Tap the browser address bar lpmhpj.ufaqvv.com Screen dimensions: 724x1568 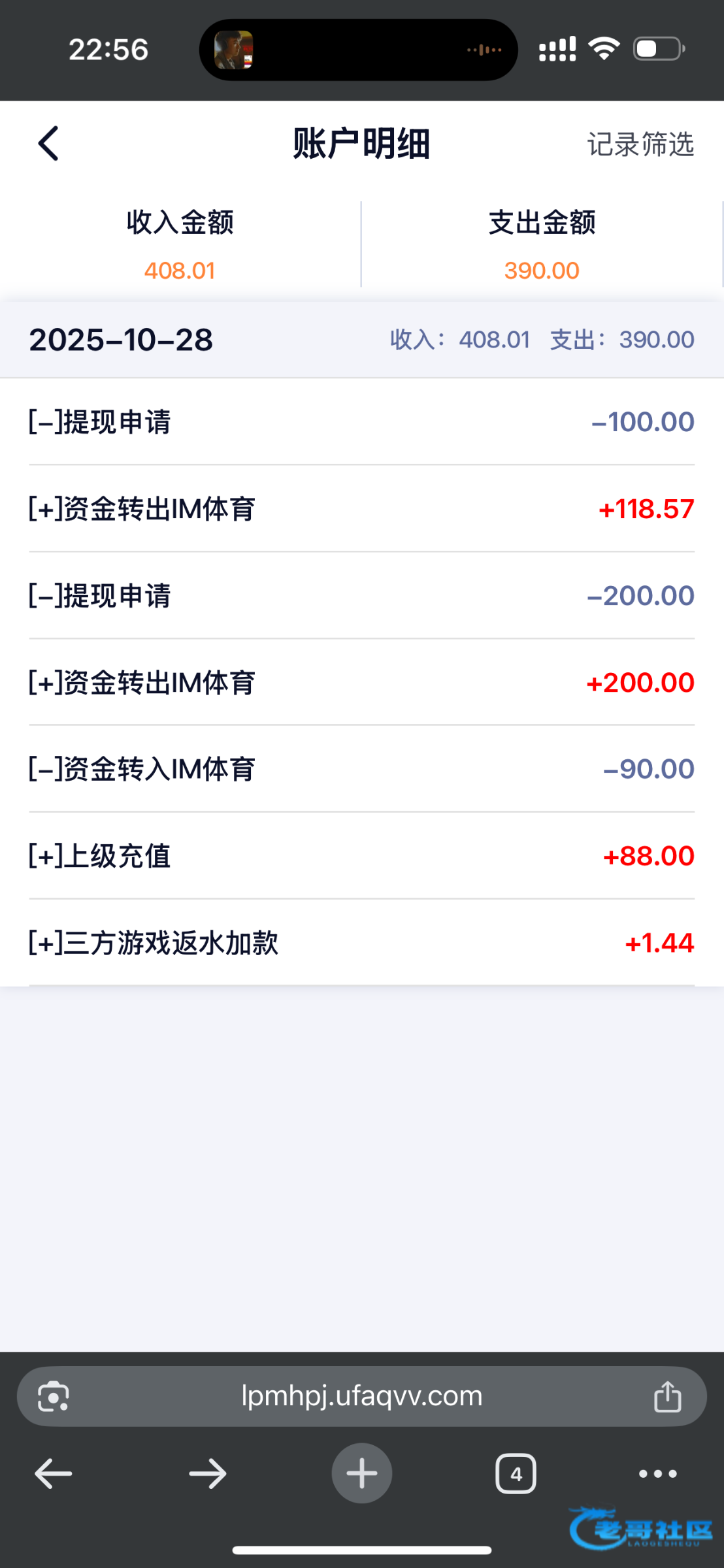tap(361, 1396)
